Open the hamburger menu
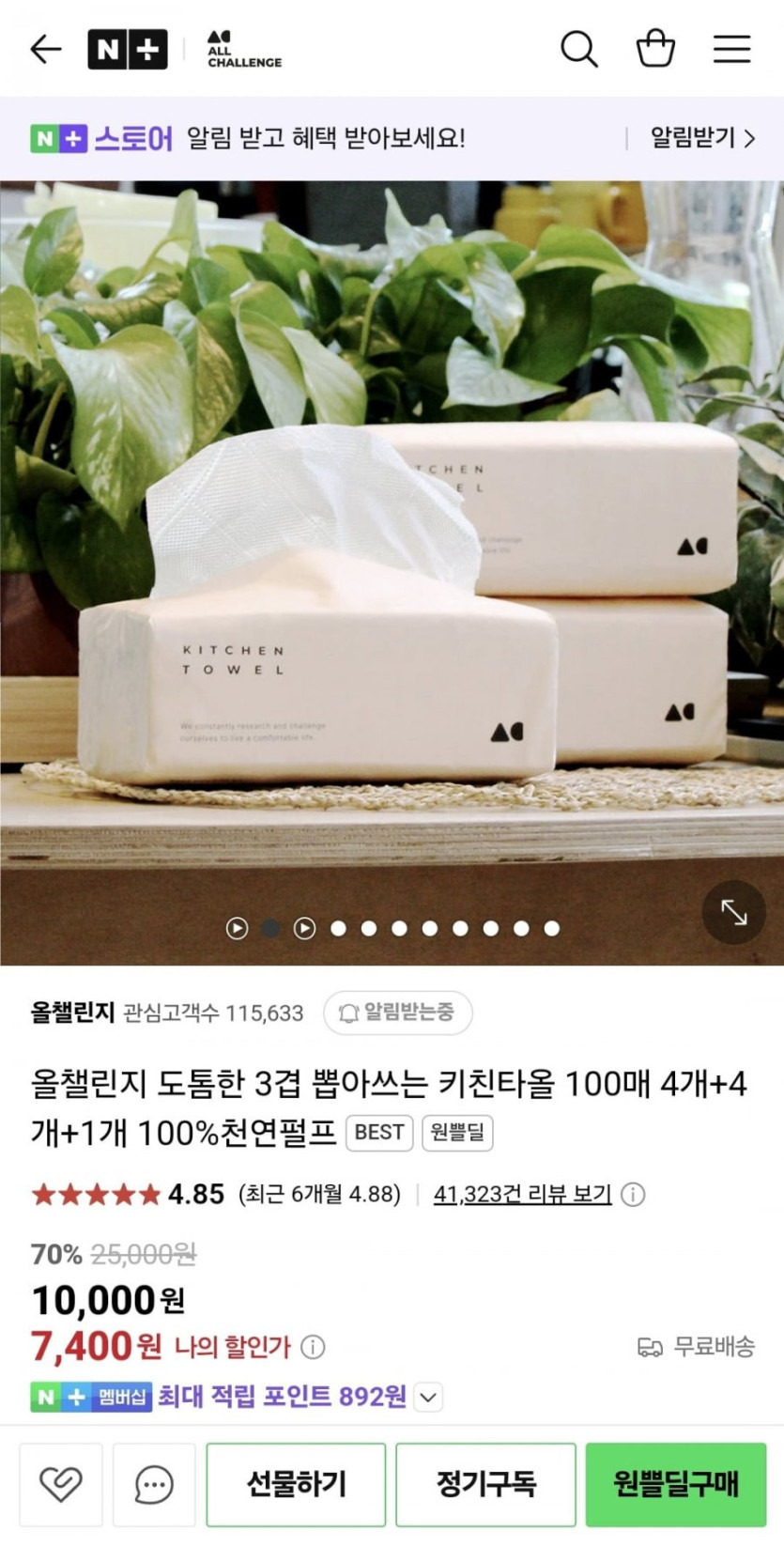The width and height of the screenshot is (784, 1546). pyautogui.click(x=731, y=49)
